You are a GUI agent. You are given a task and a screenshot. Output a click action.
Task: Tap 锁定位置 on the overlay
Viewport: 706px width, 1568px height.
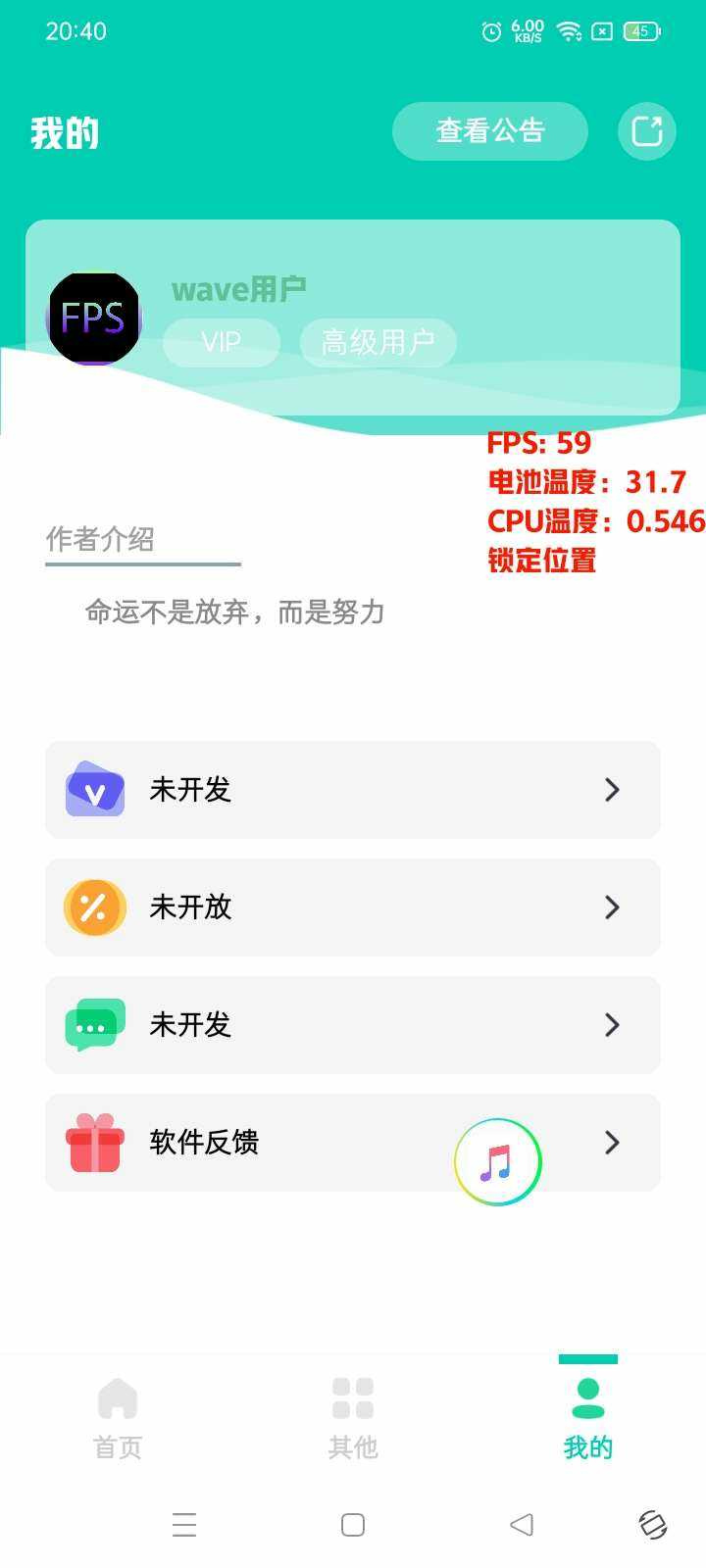point(542,561)
